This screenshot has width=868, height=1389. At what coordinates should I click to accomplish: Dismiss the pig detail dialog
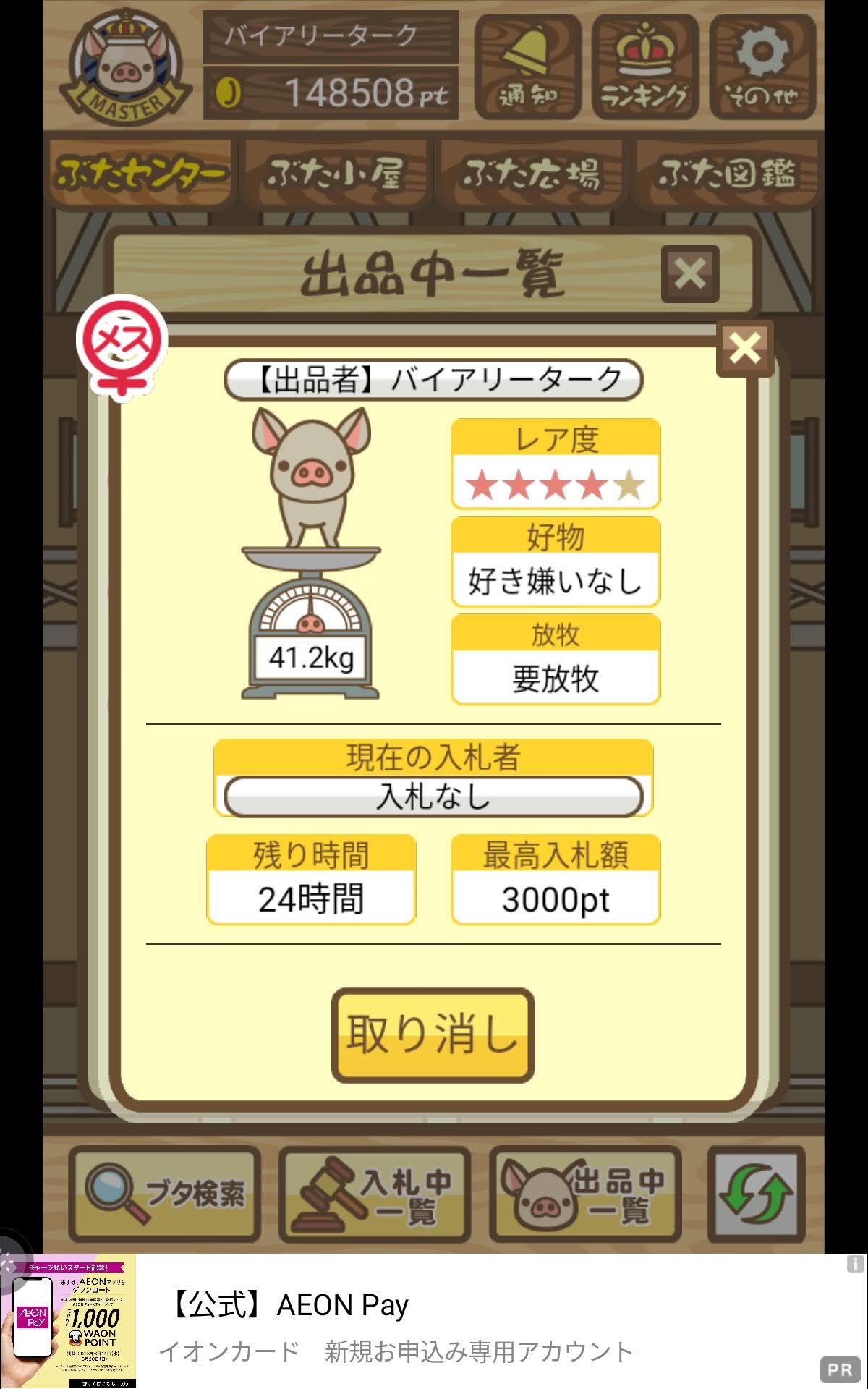click(x=745, y=349)
